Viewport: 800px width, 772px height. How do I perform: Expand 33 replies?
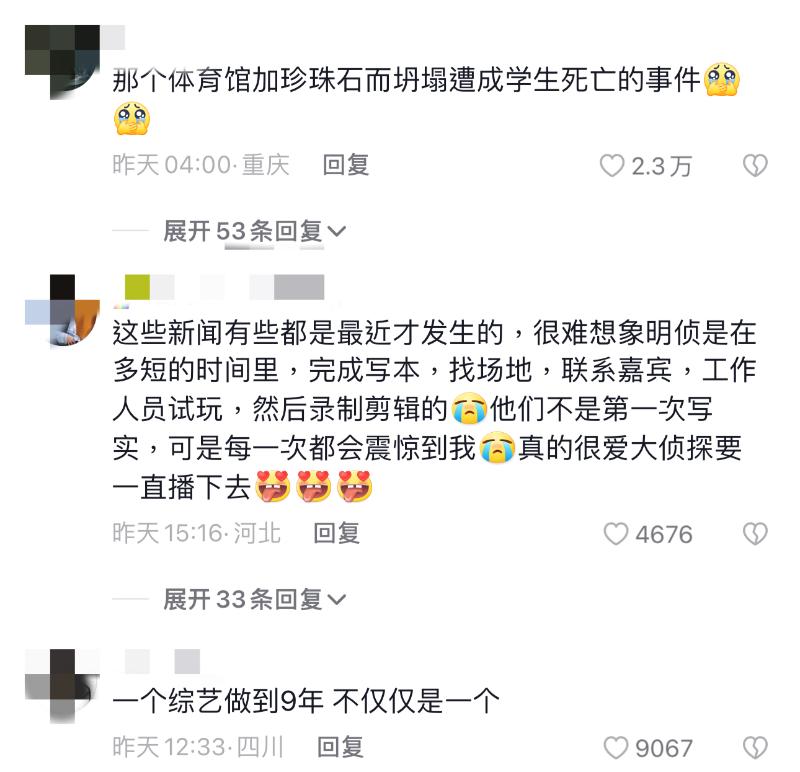click(x=253, y=599)
